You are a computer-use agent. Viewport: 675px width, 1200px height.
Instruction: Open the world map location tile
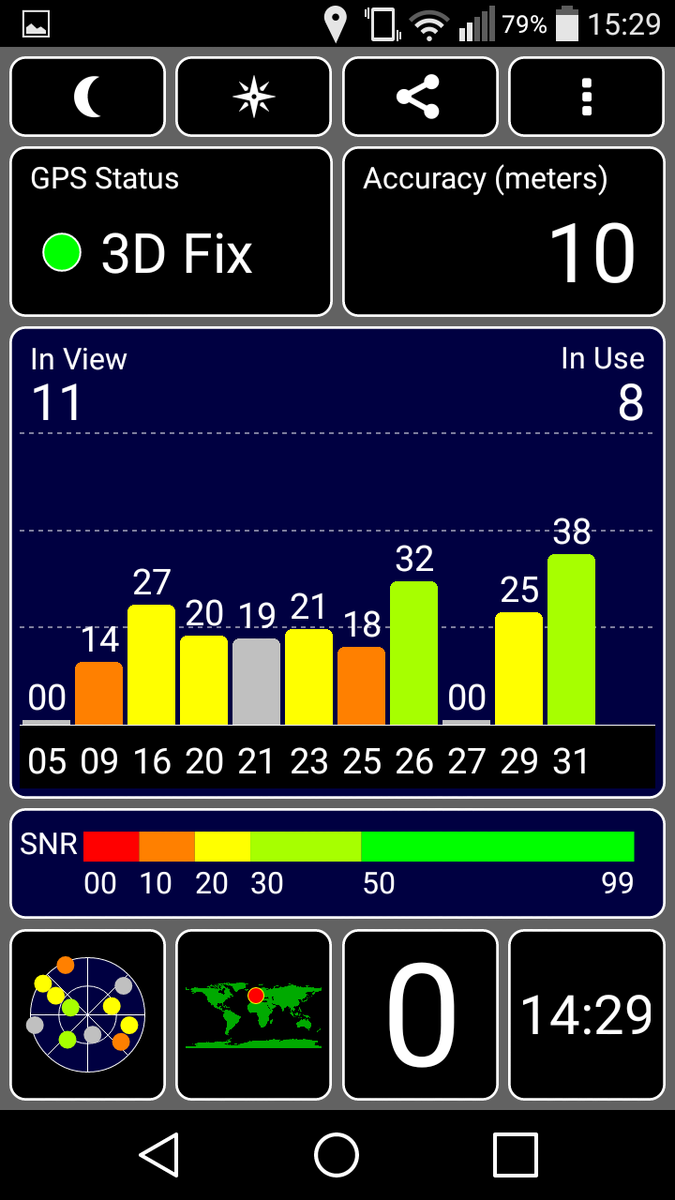point(253,1014)
